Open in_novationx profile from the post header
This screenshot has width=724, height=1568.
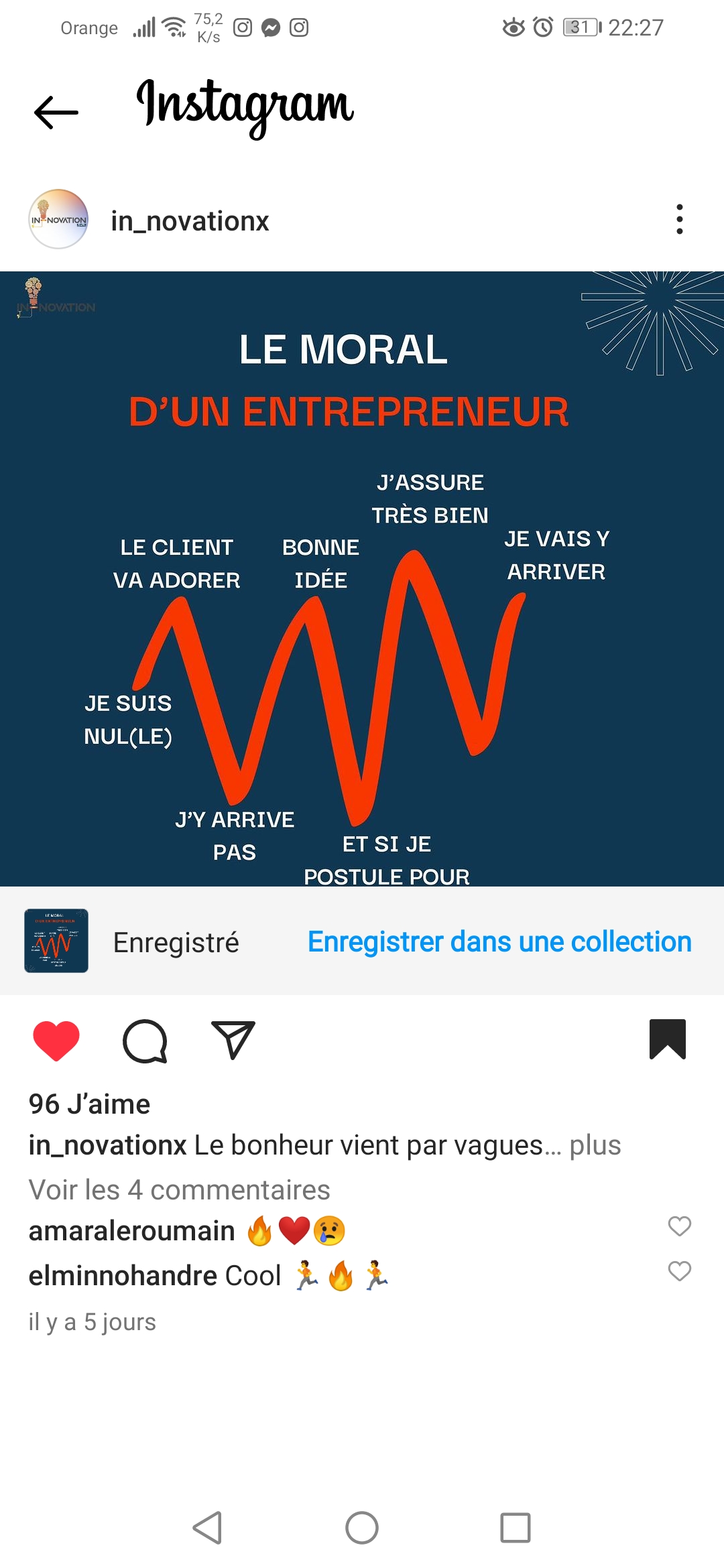[190, 220]
